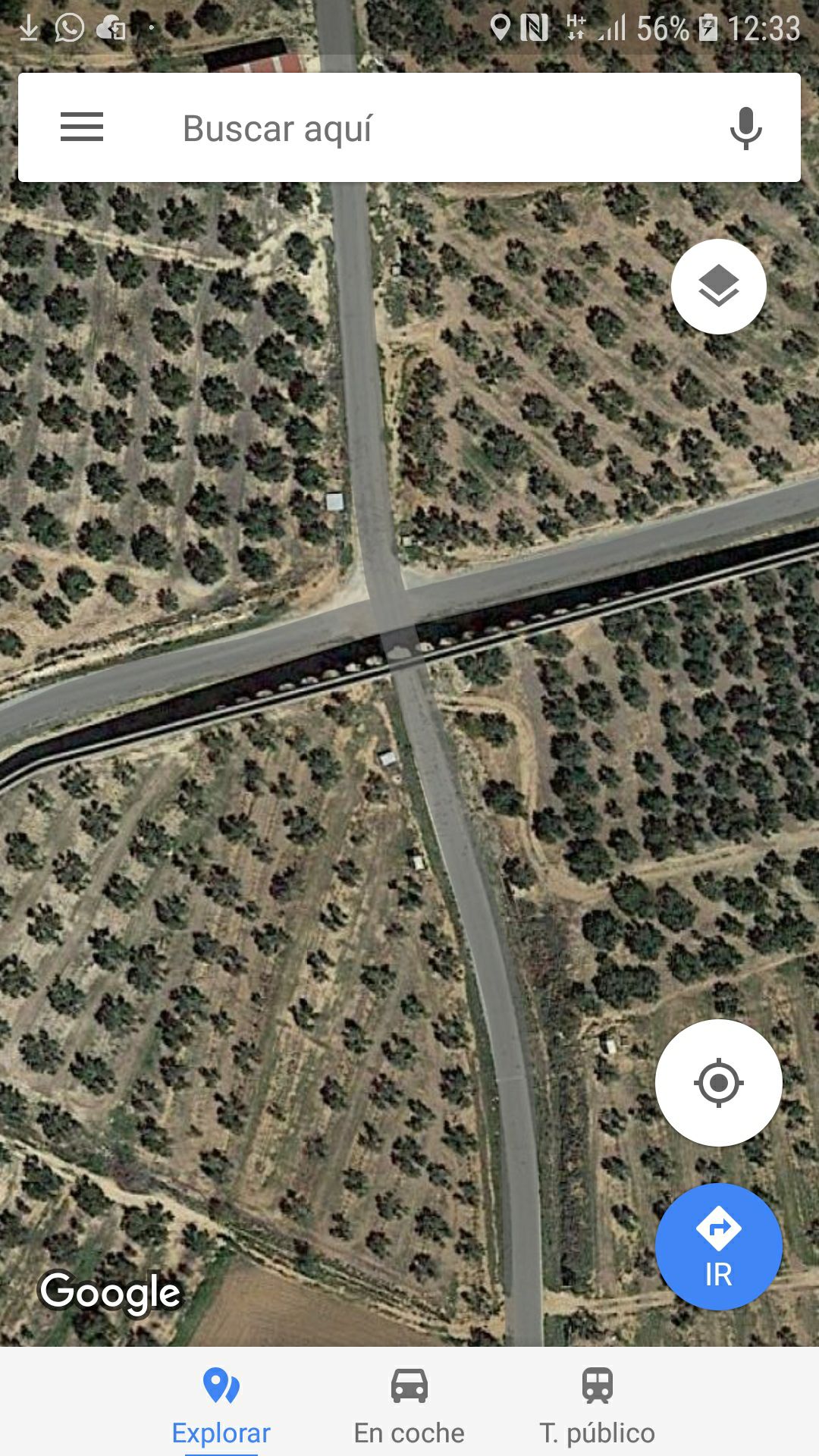Tap the 'Buscar aquí' search field
Screen dimensions: 819x1456
click(409, 128)
